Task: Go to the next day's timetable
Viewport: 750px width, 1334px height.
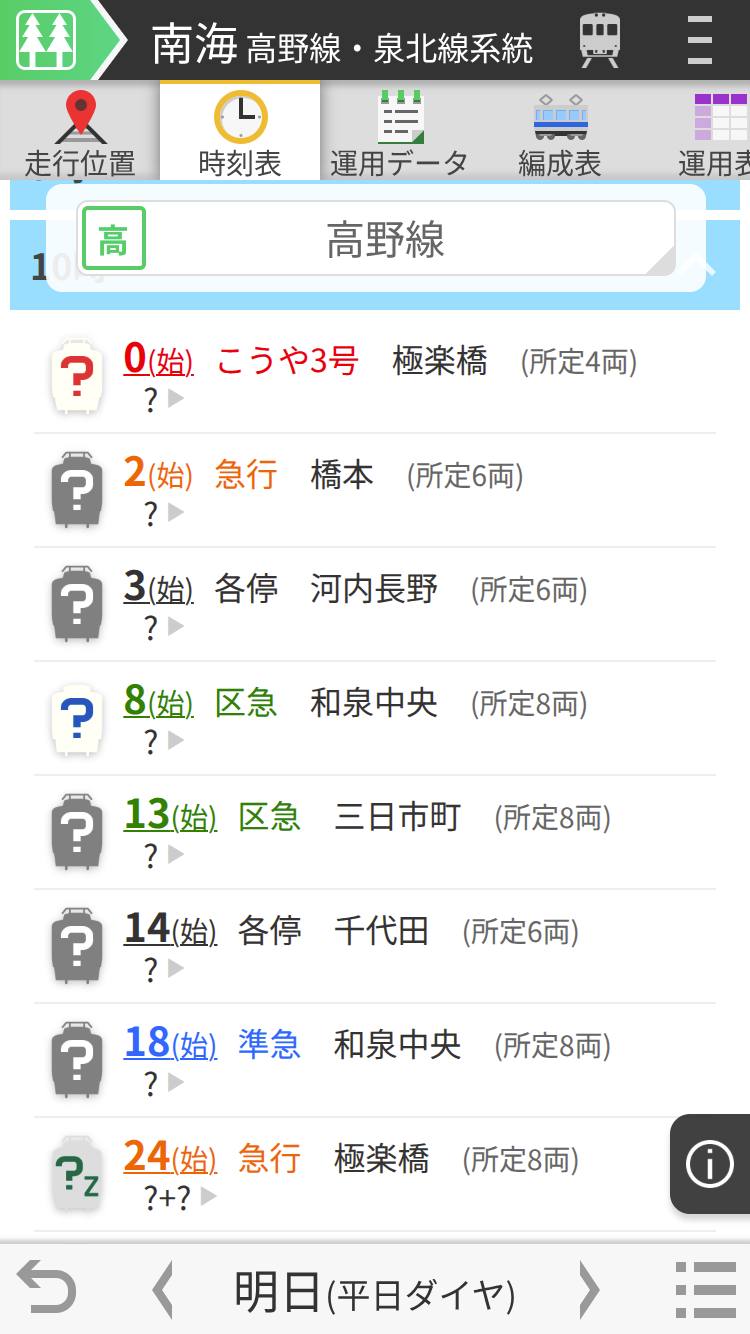Action: (589, 1290)
